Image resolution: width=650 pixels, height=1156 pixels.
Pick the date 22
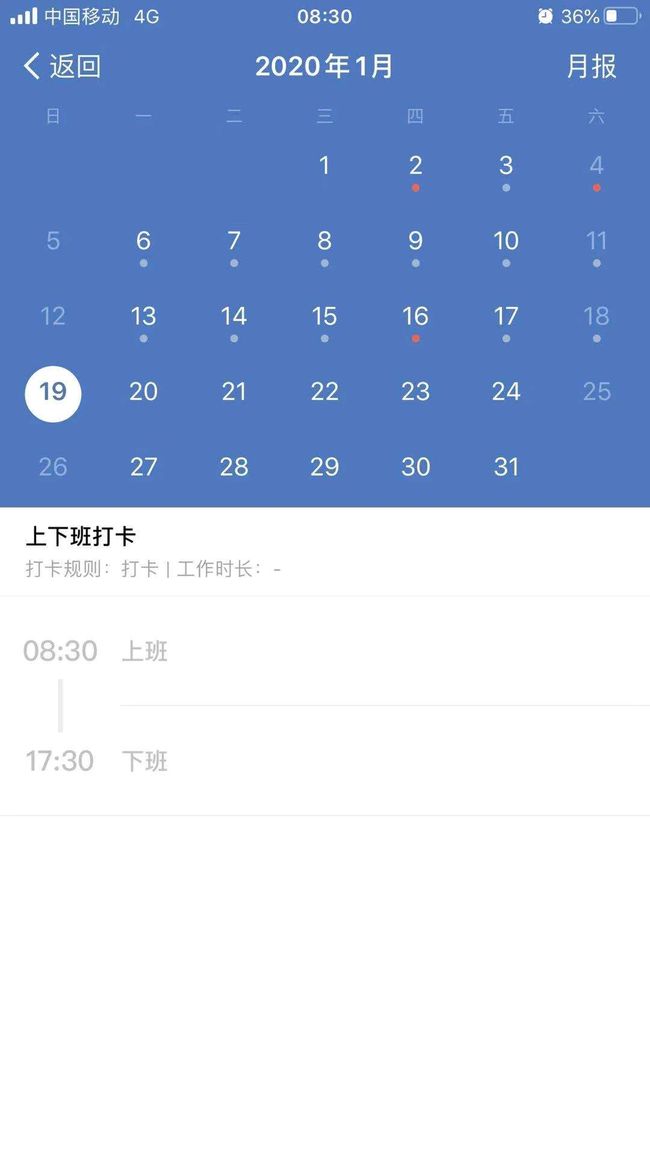tap(325, 391)
